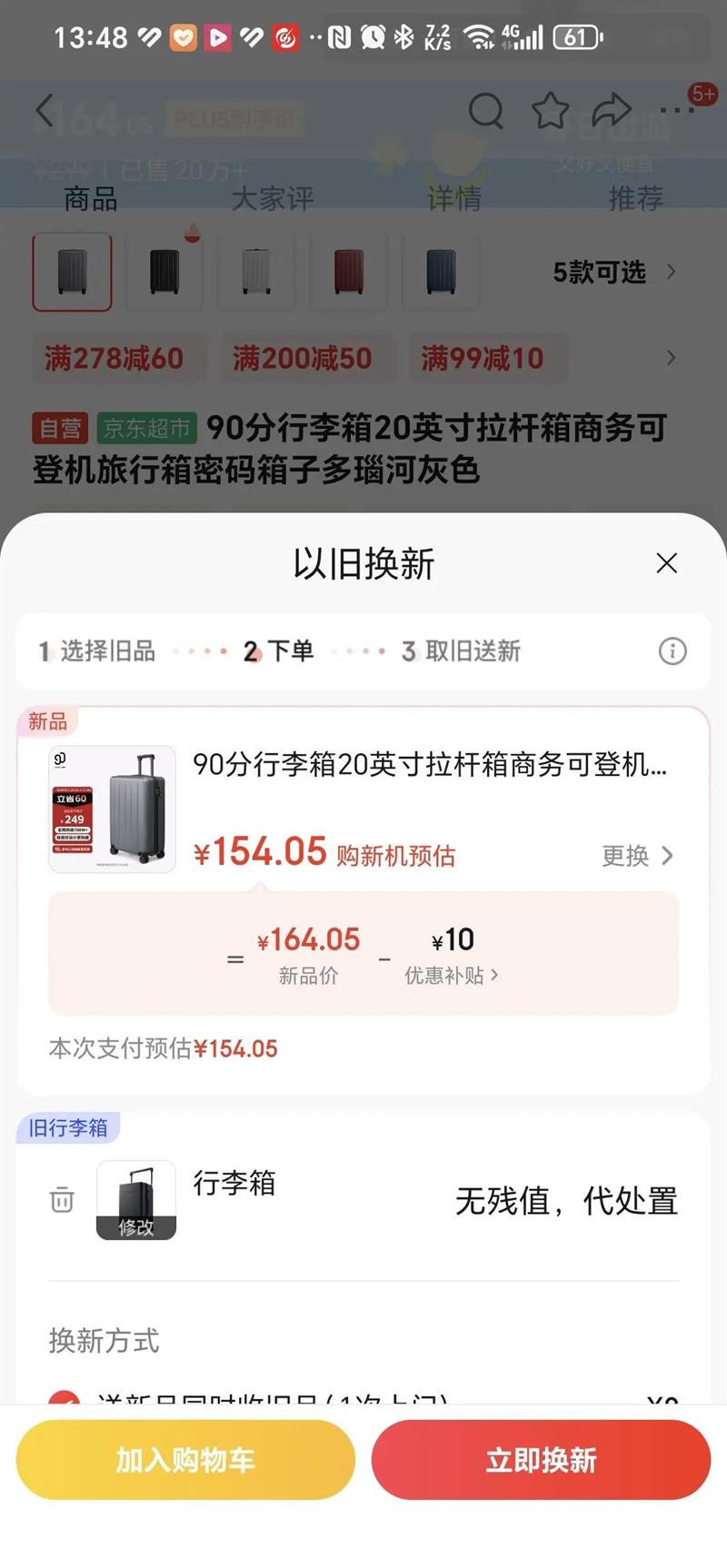Add the item with 加入购物车
Image resolution: width=727 pixels, height=1568 pixels.
(185, 1460)
